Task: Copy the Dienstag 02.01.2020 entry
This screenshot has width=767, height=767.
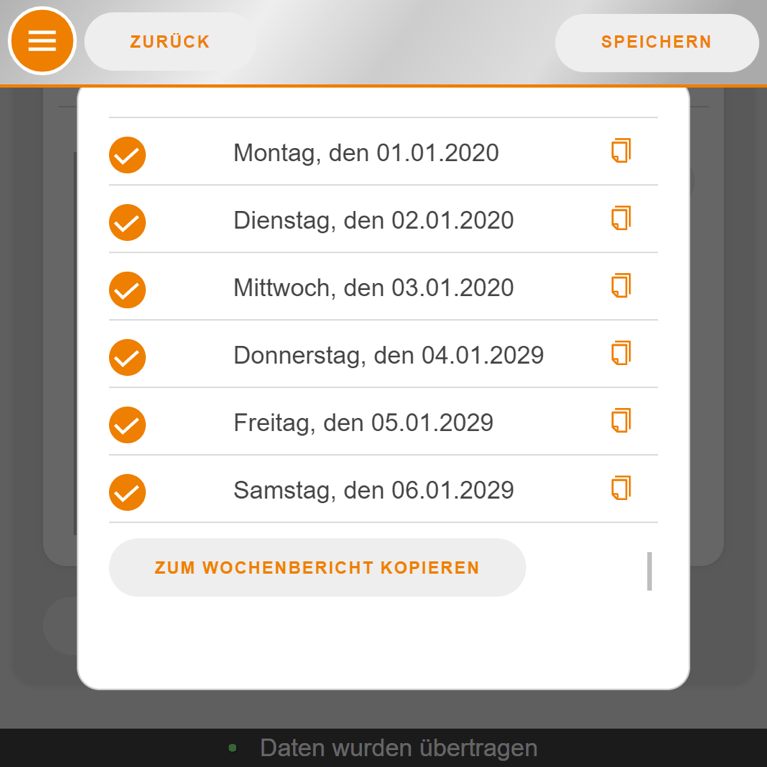Action: pos(621,219)
